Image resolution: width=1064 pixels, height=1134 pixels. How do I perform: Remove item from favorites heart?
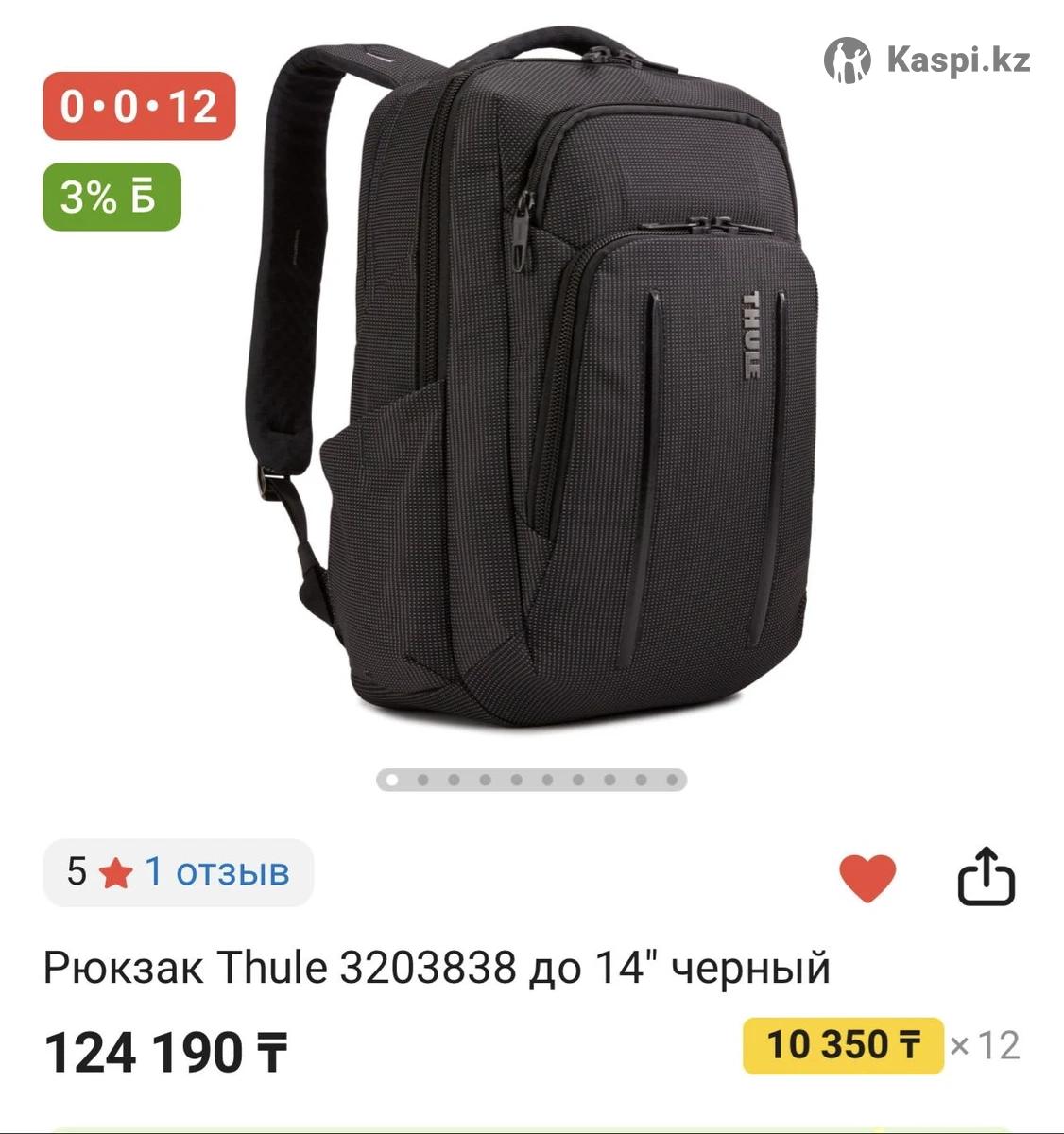867,878
